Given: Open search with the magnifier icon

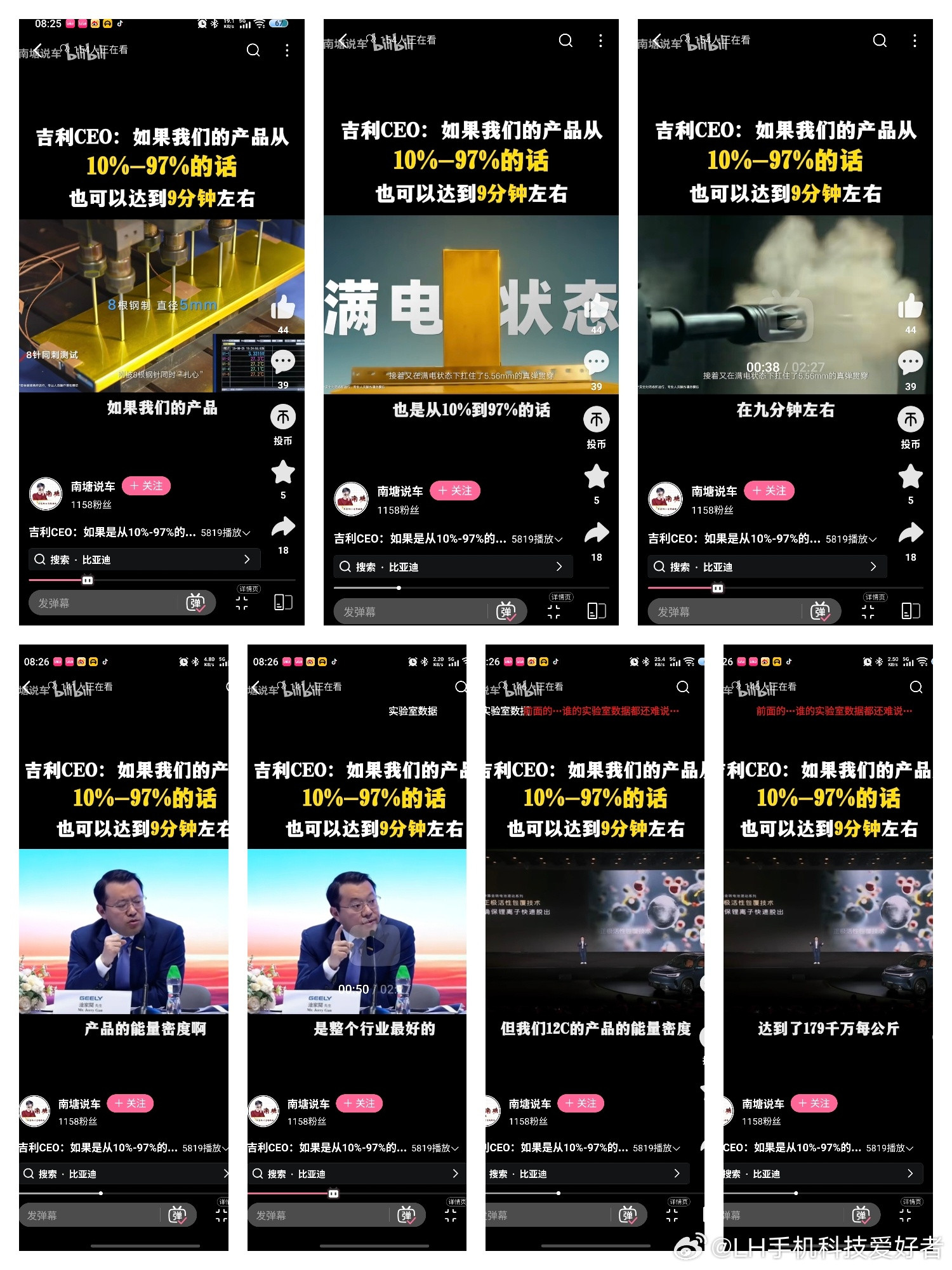Looking at the screenshot, I should coord(255,50).
